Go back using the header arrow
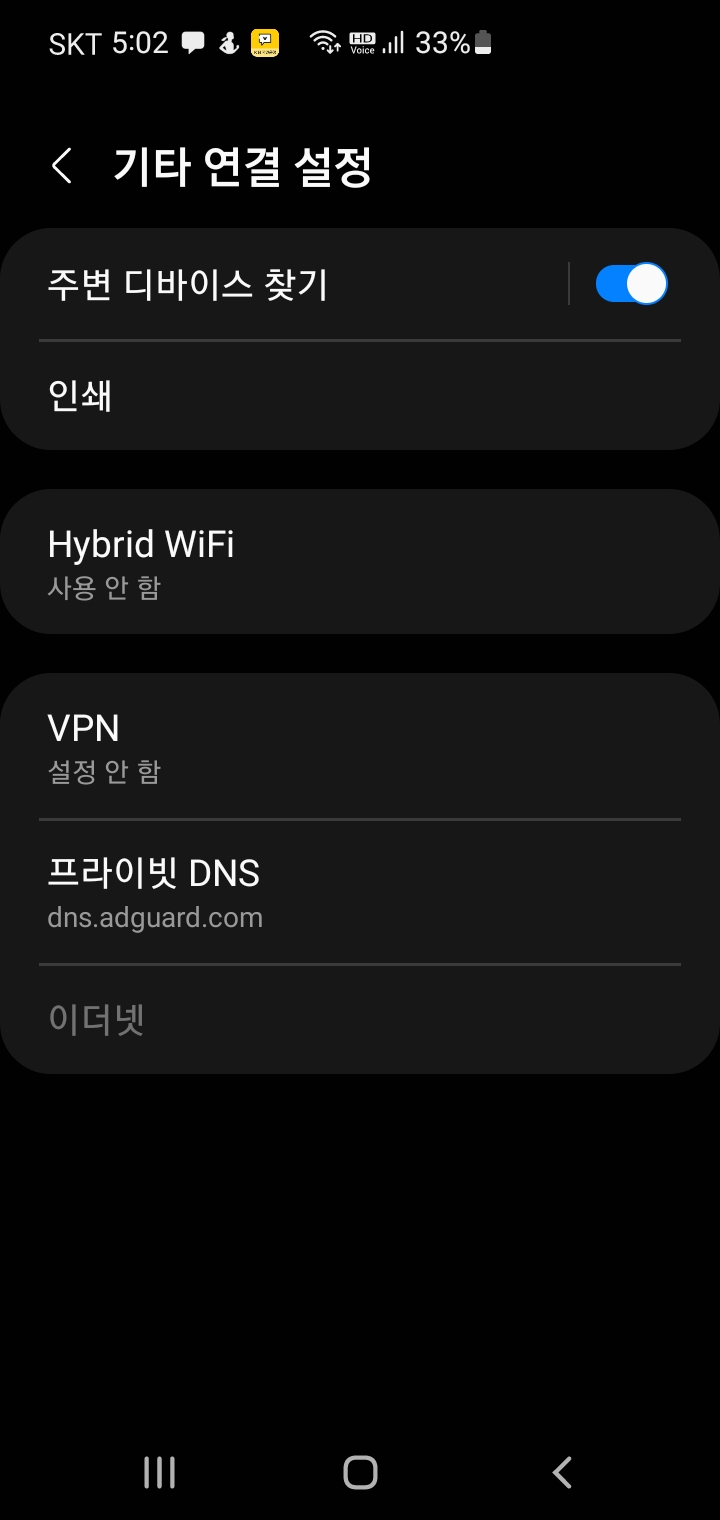Viewport: 720px width, 1520px height. click(62, 166)
